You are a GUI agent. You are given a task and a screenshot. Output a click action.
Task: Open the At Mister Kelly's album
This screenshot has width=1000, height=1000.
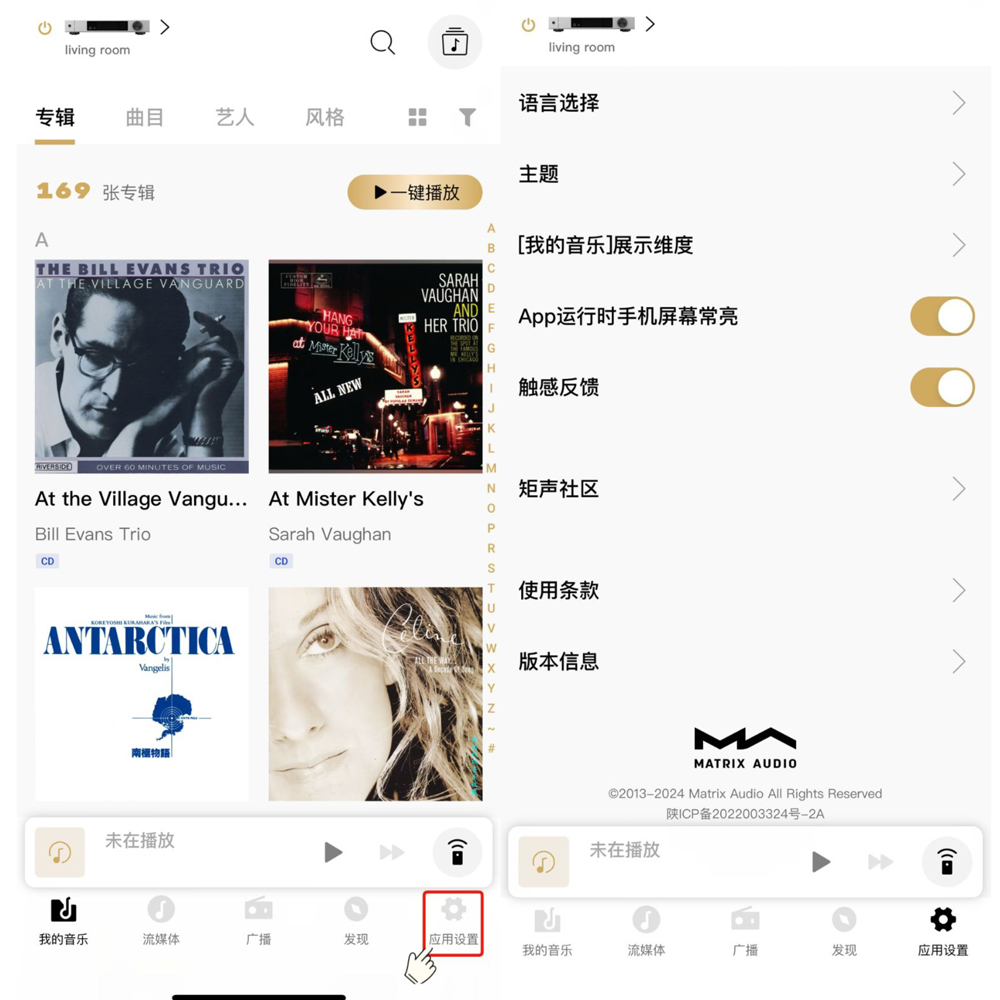coord(375,366)
